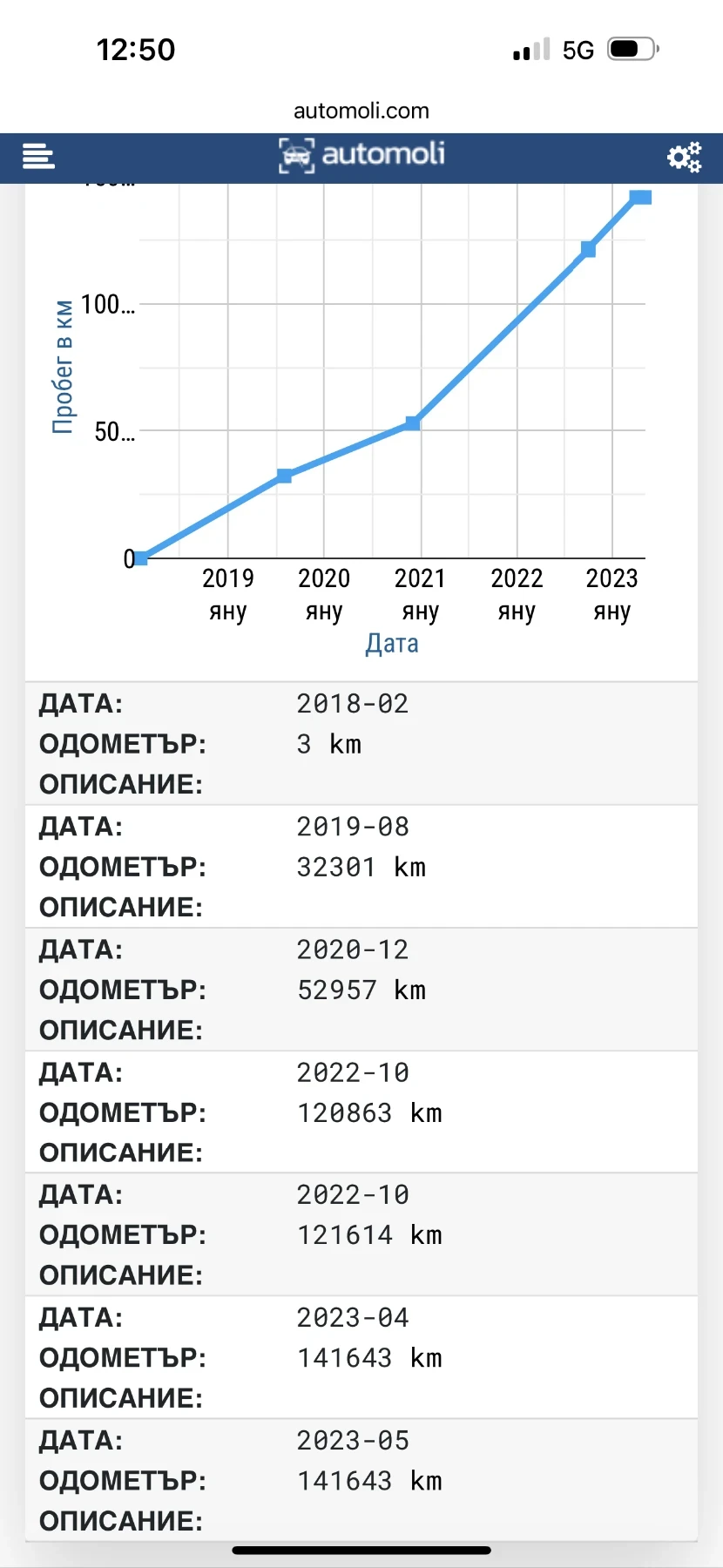
Task: Tap the automoli.com address bar
Action: click(361, 111)
